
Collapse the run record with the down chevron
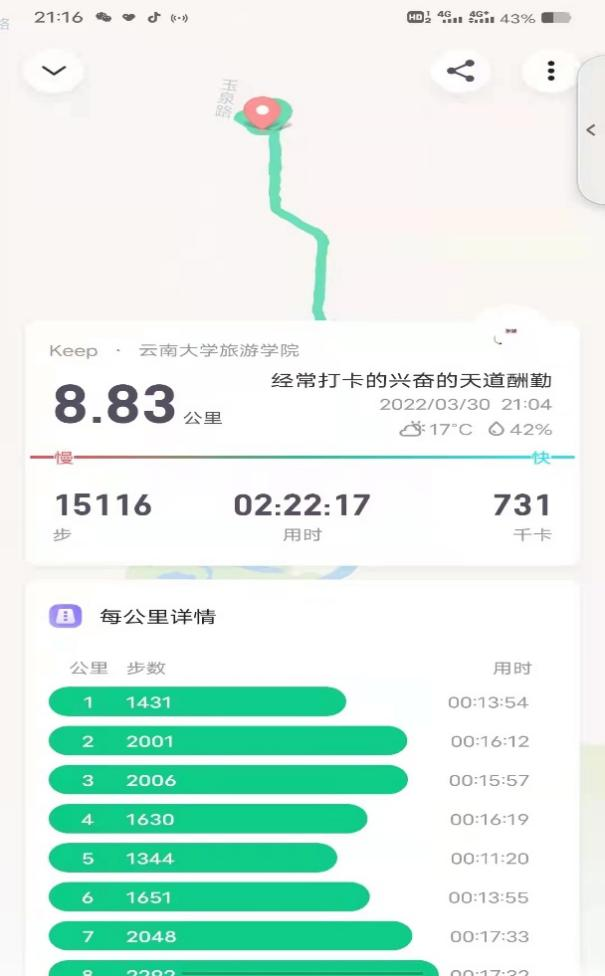click(x=53, y=71)
